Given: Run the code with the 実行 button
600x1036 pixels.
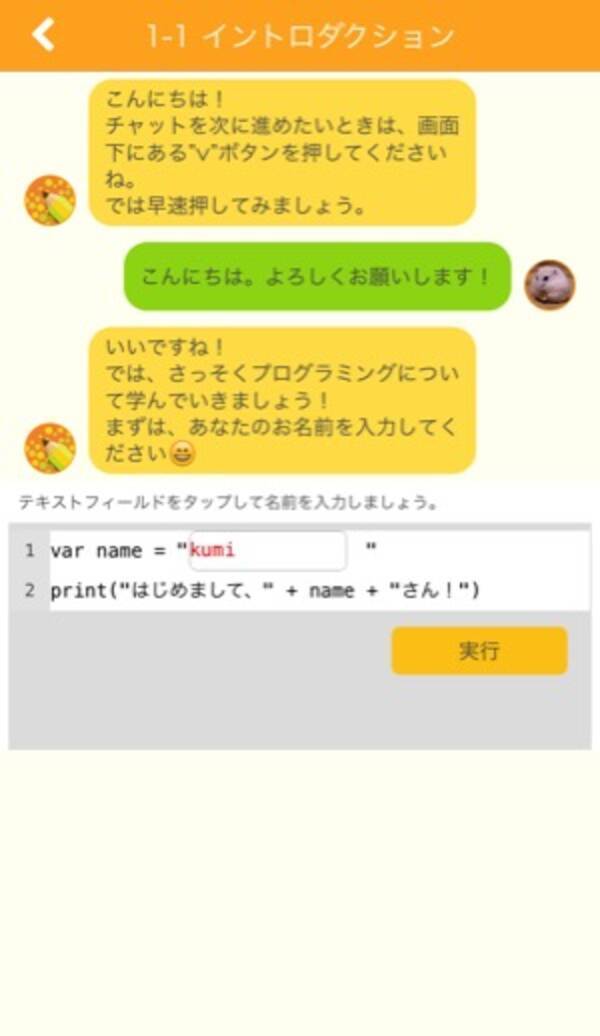Looking at the screenshot, I should point(479,651).
